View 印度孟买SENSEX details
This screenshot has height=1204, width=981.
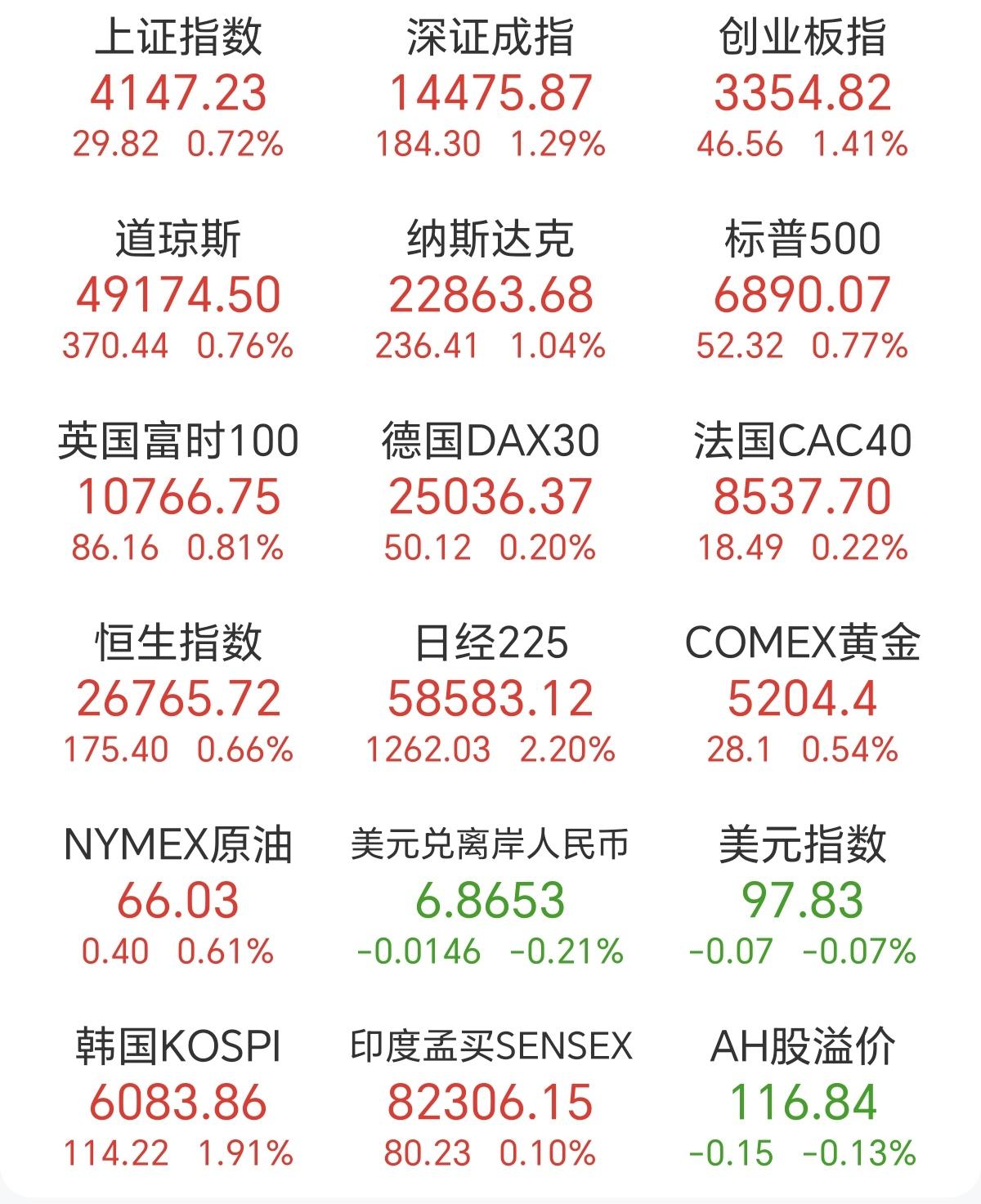click(490, 1101)
